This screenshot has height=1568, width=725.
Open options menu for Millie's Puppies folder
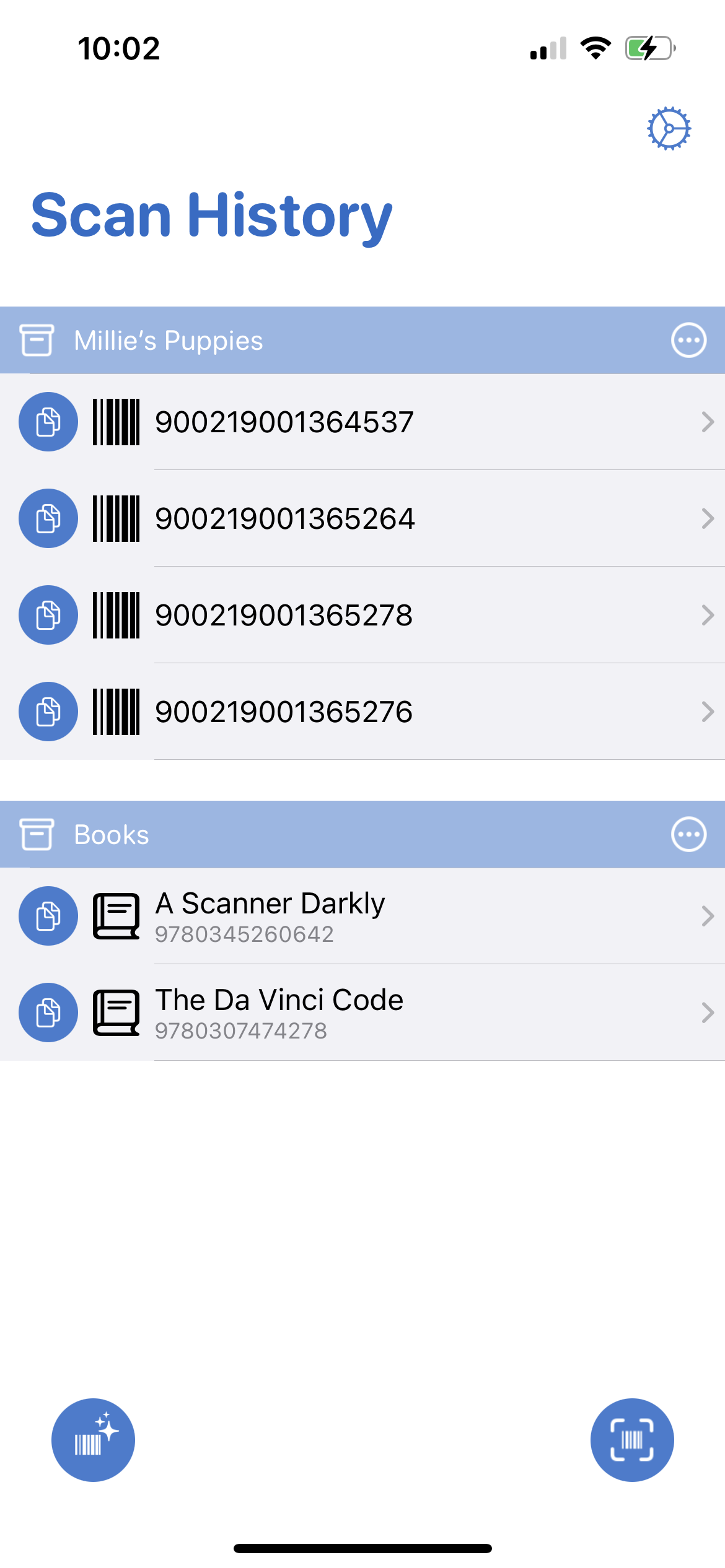click(x=688, y=339)
